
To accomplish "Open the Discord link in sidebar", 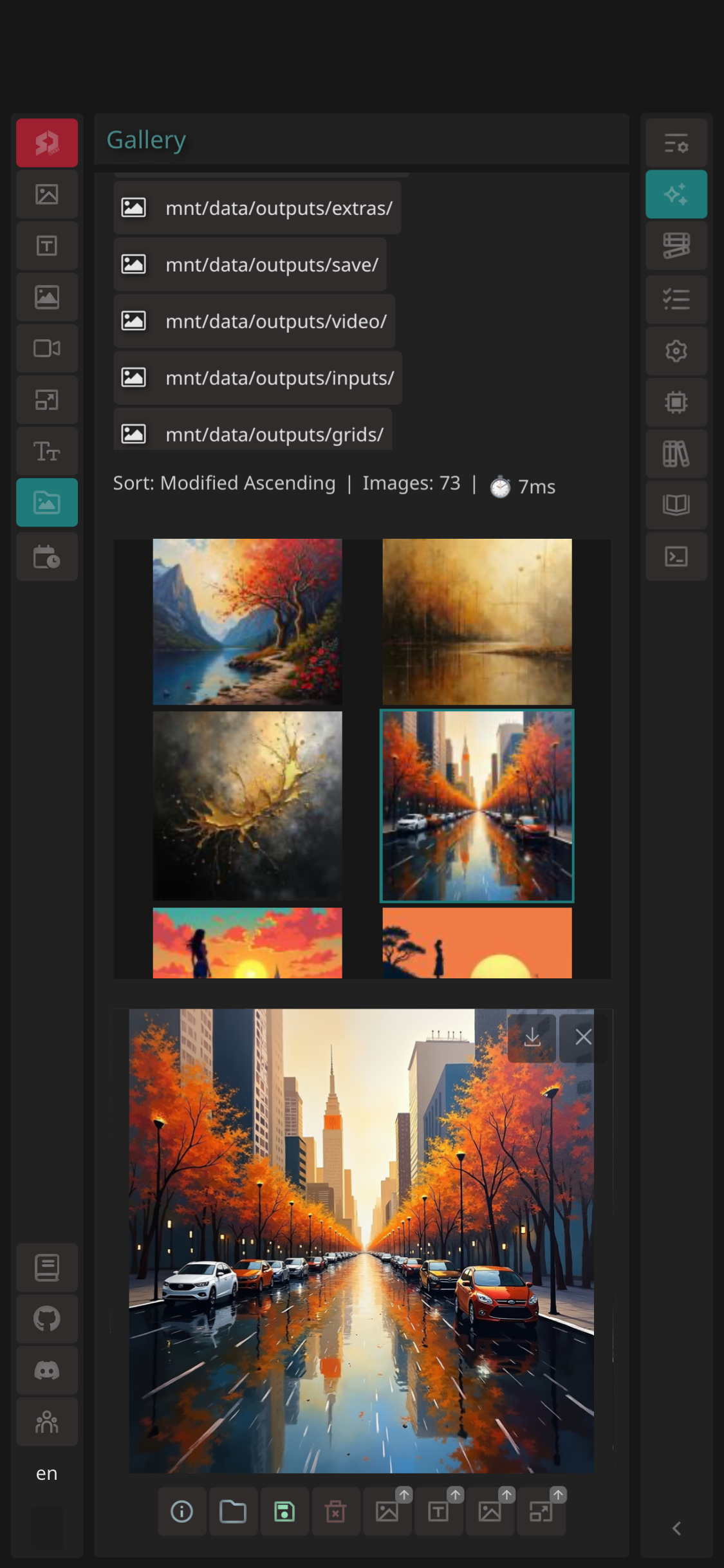I will pos(47,1370).
